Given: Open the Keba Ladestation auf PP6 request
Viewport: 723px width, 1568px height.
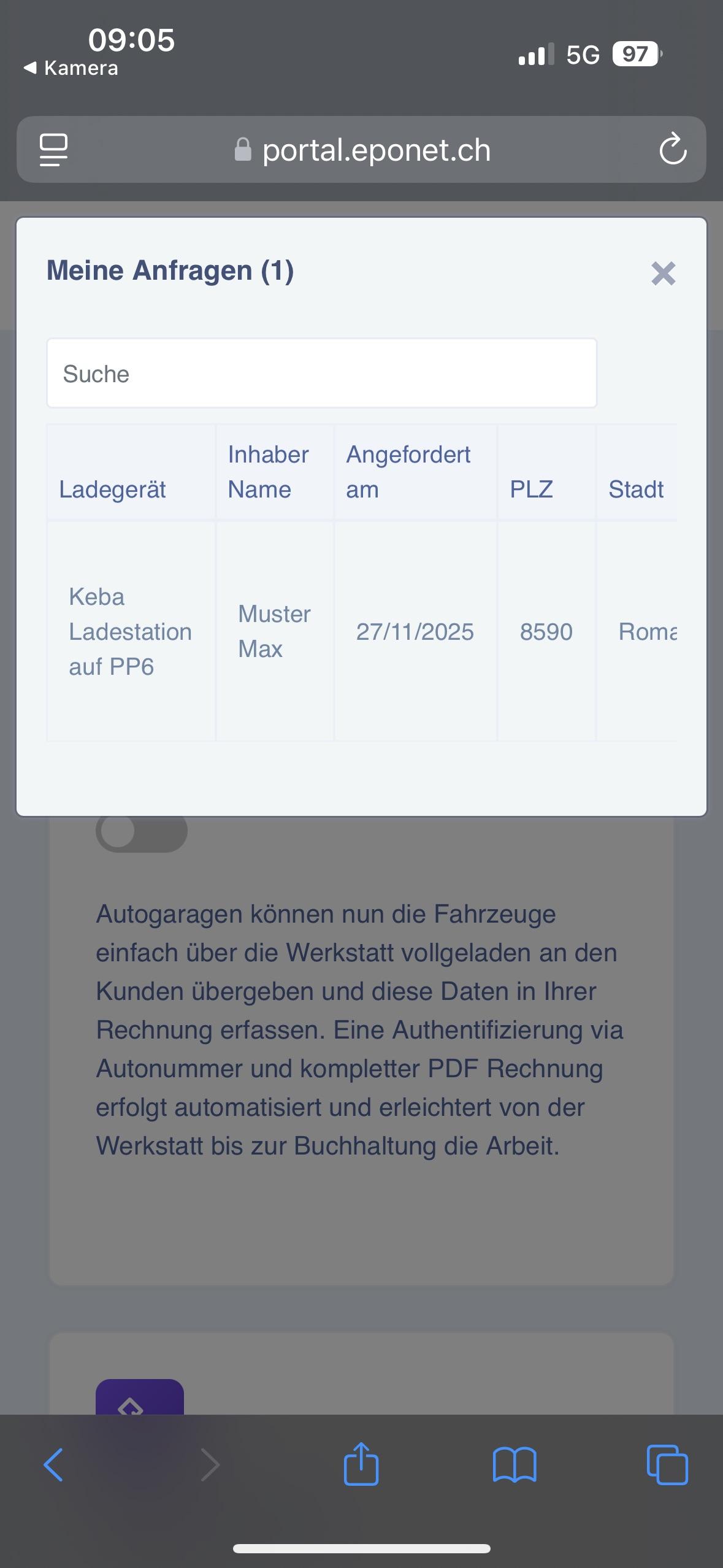Looking at the screenshot, I should click(130, 631).
